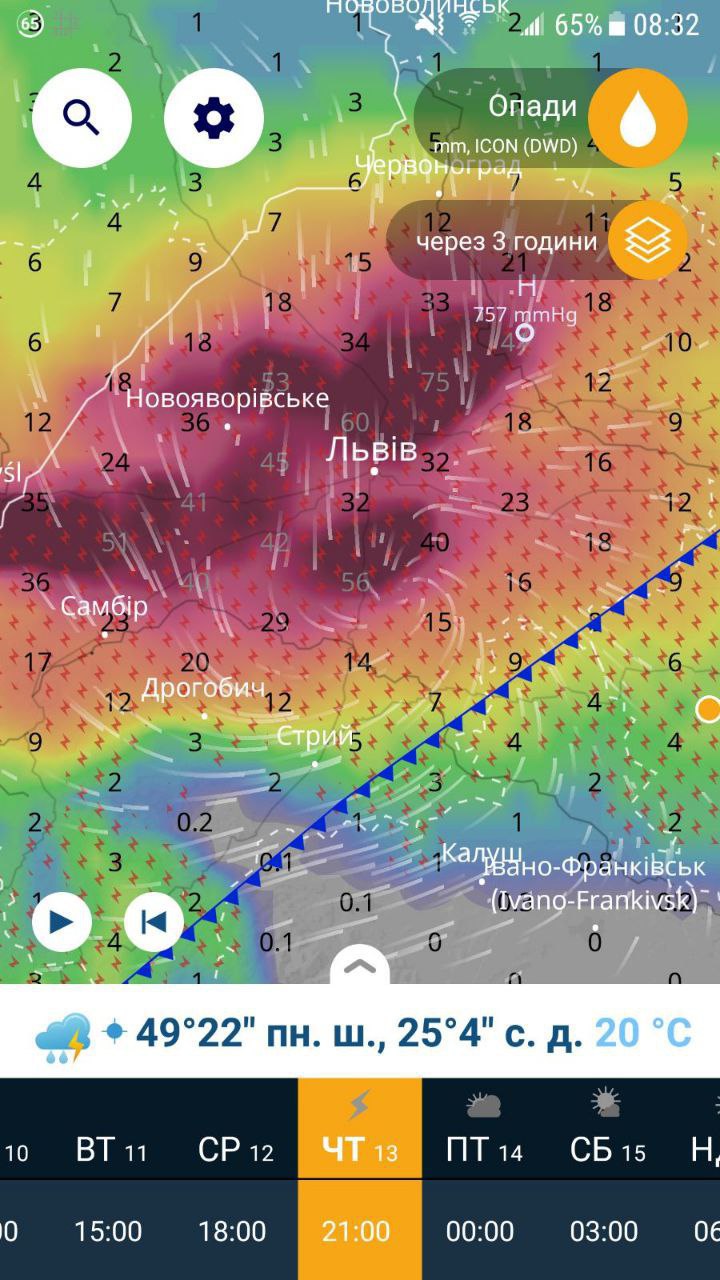This screenshot has height=1280, width=720.
Task: Open the location search
Action: click(82, 118)
